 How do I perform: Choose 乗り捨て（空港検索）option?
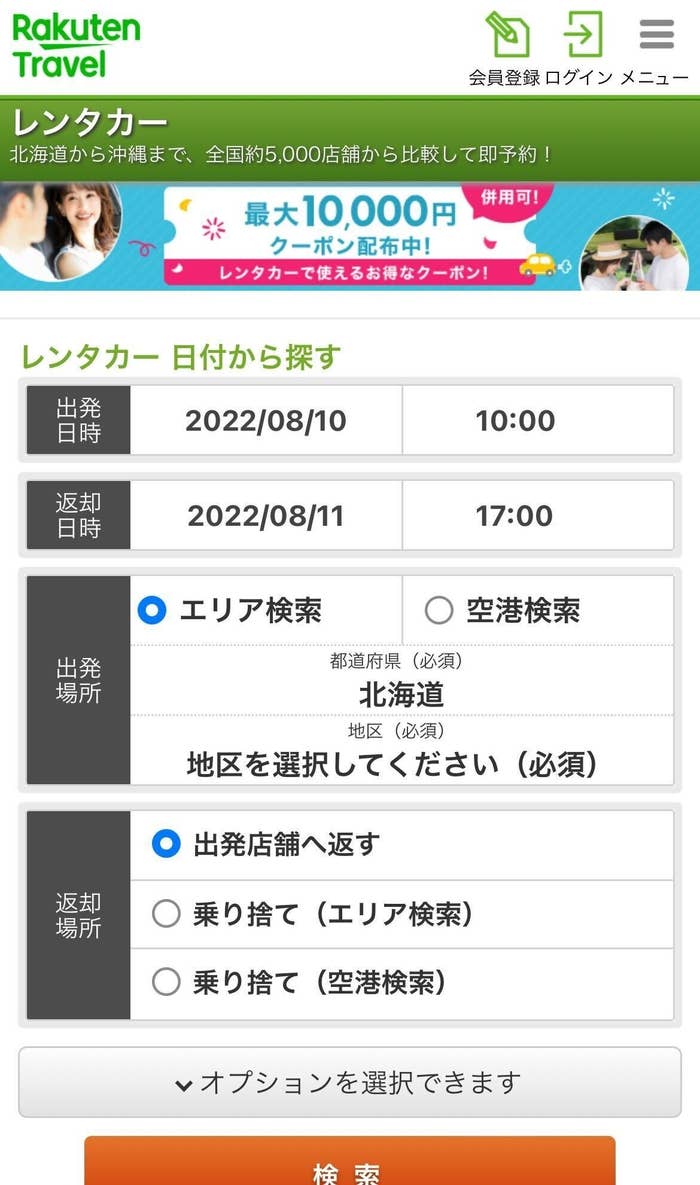point(166,982)
